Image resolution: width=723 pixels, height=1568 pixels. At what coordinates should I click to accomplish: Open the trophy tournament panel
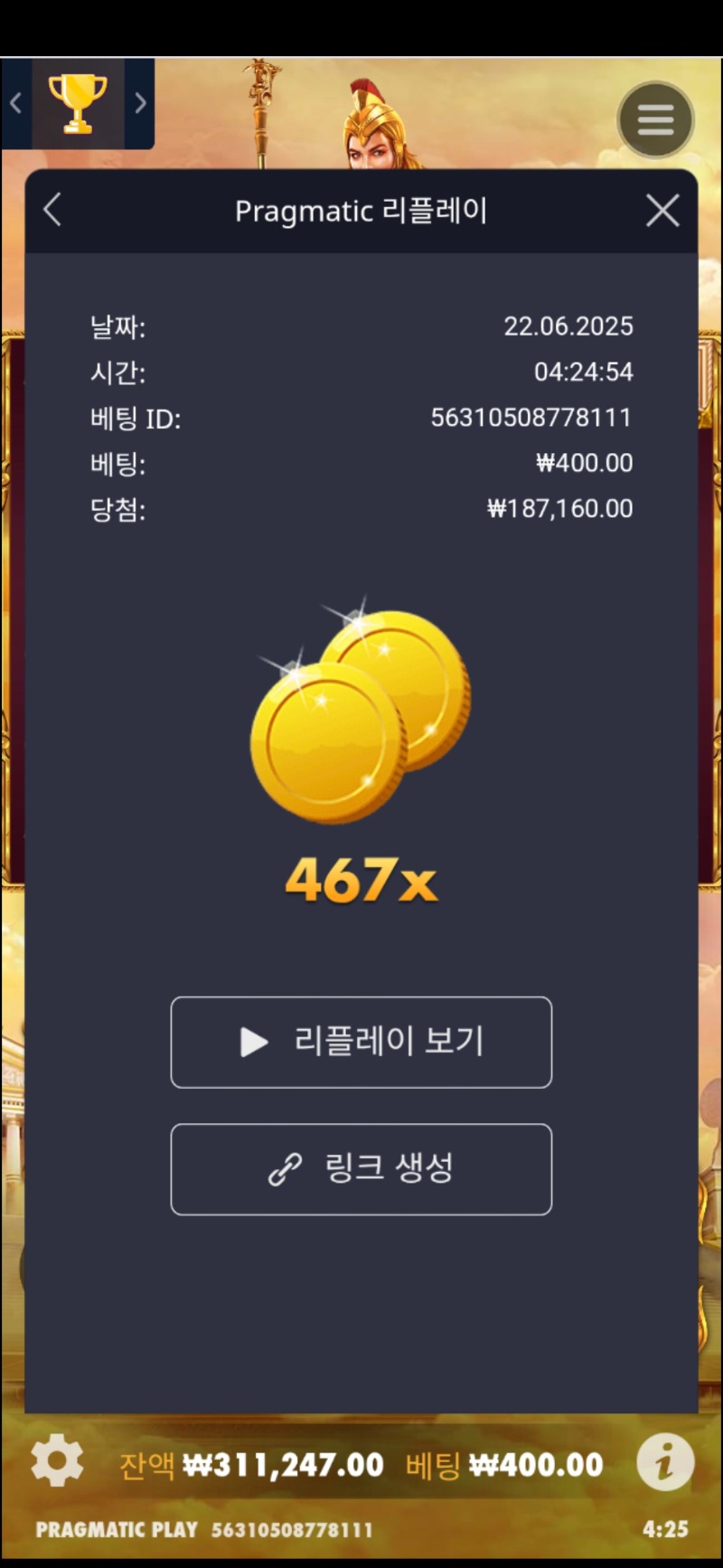coord(78,103)
